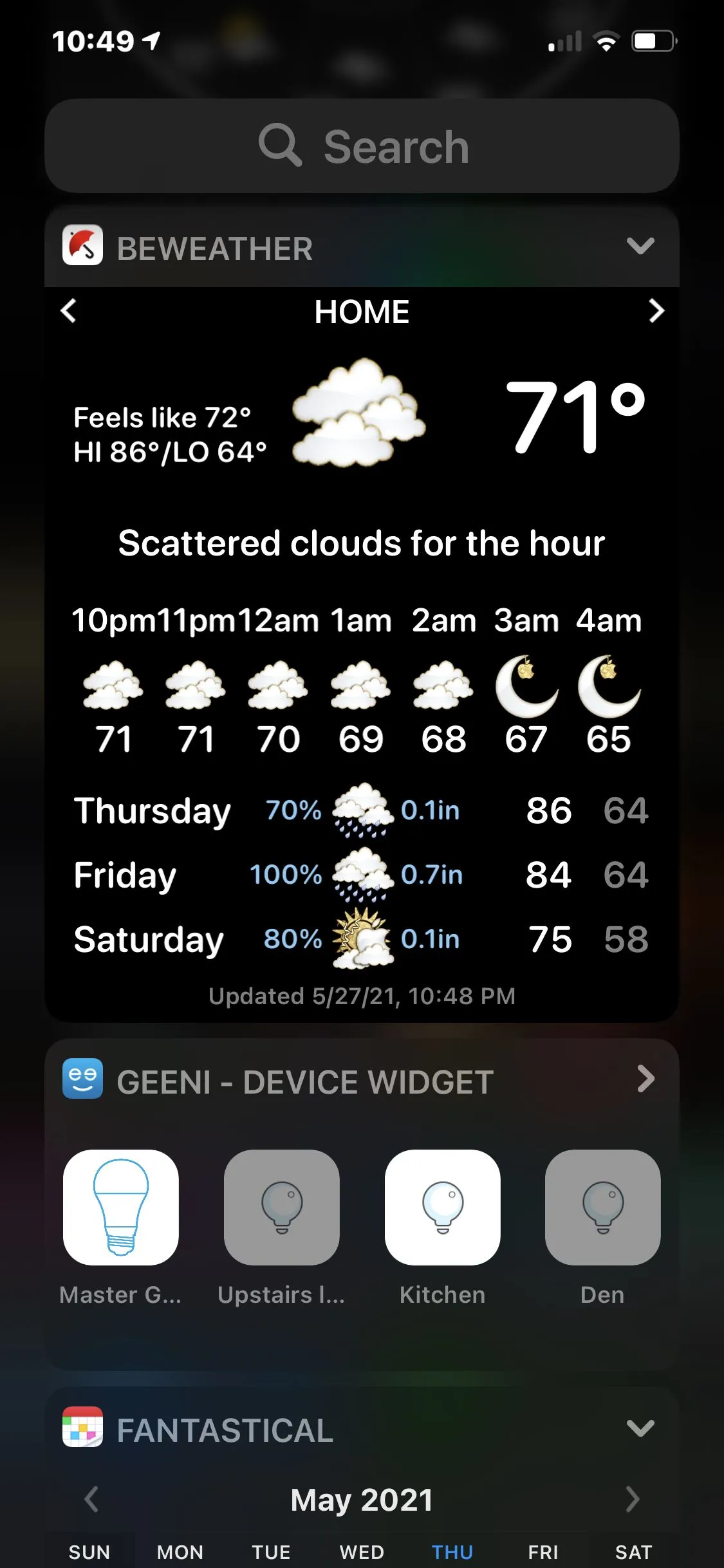The image size is (724, 1568).
Task: Show previous weather location before Home
Action: (69, 311)
